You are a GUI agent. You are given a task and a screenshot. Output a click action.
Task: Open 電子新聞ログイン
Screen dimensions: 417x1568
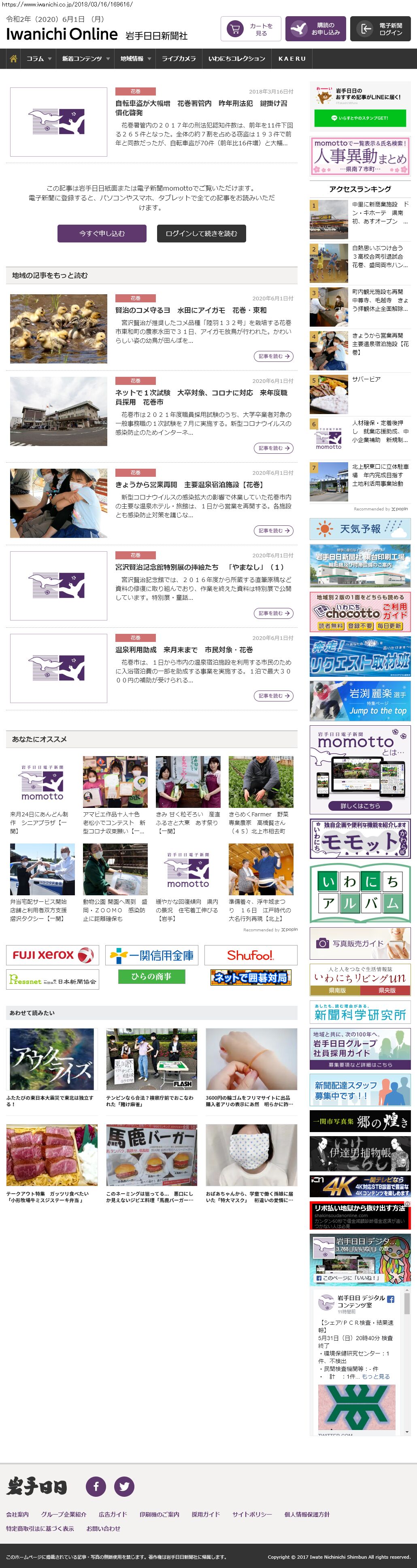(380, 29)
